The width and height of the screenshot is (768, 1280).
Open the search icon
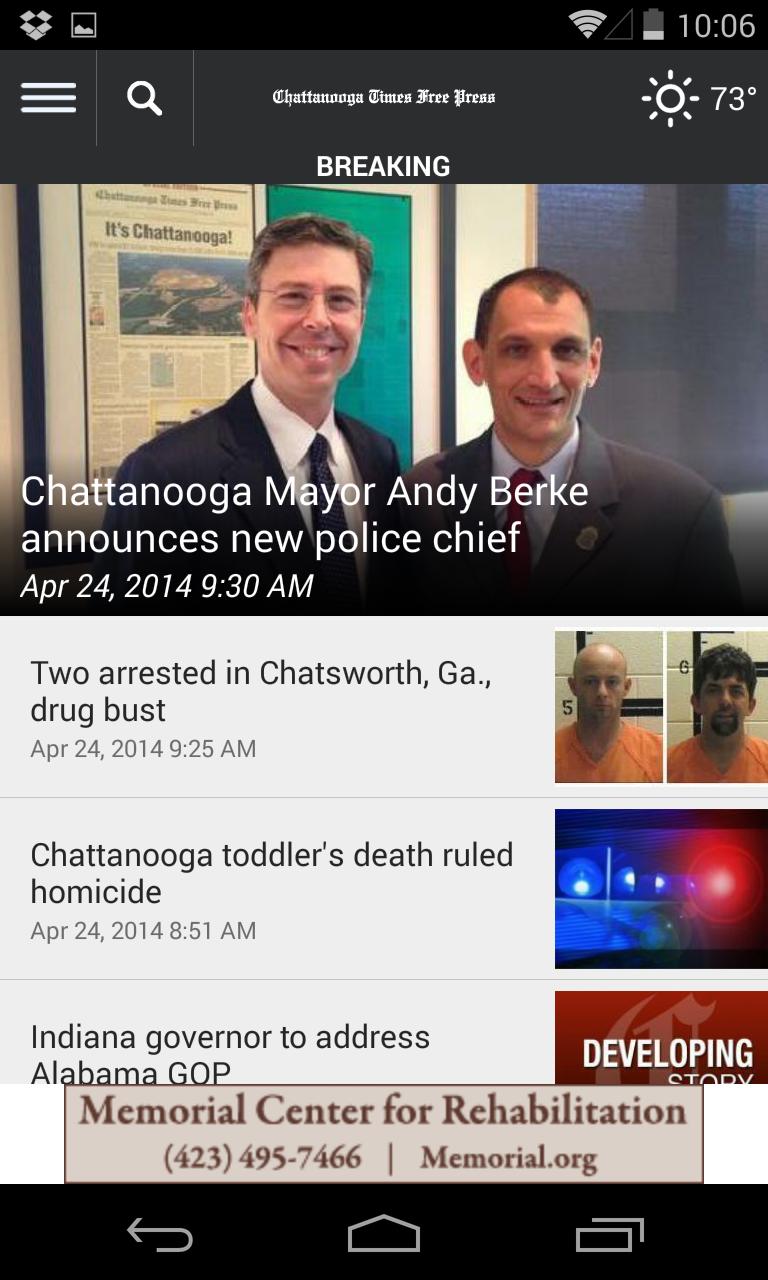[x=145, y=98]
